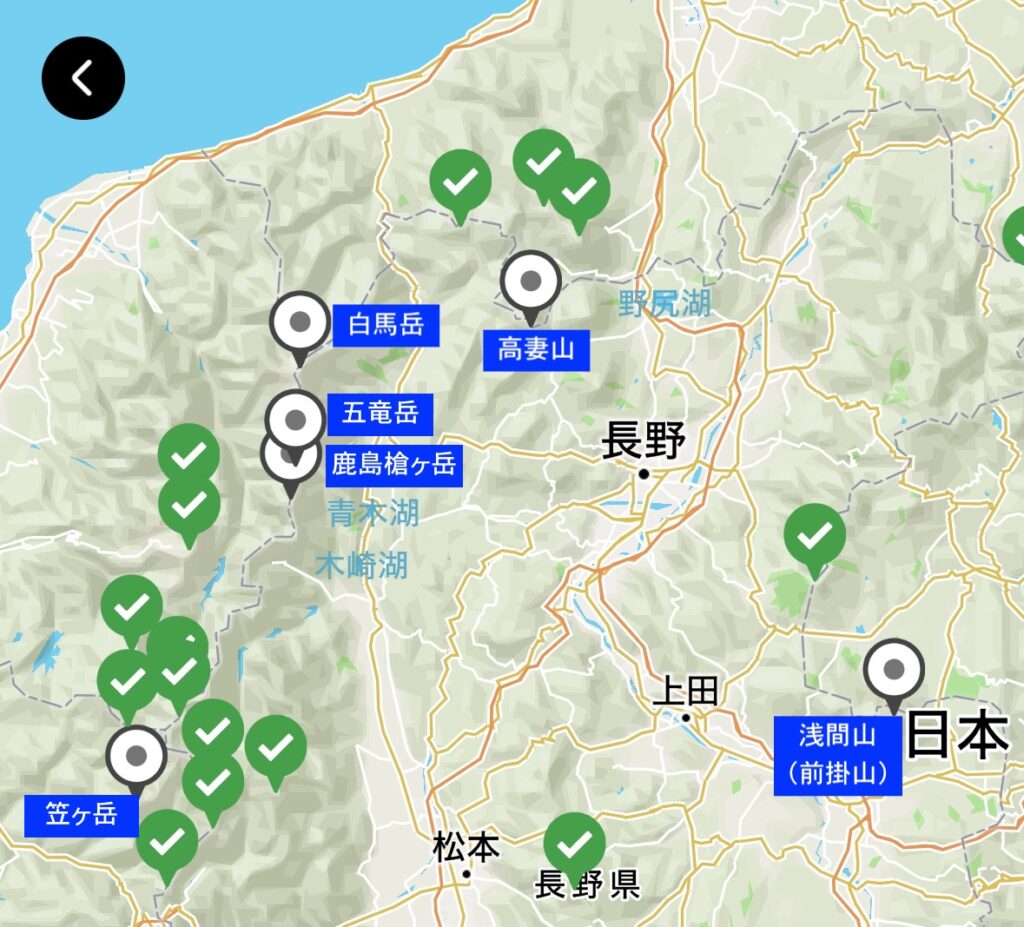
Task: Select the 白馬岳 mountain pin
Action: coord(300,324)
